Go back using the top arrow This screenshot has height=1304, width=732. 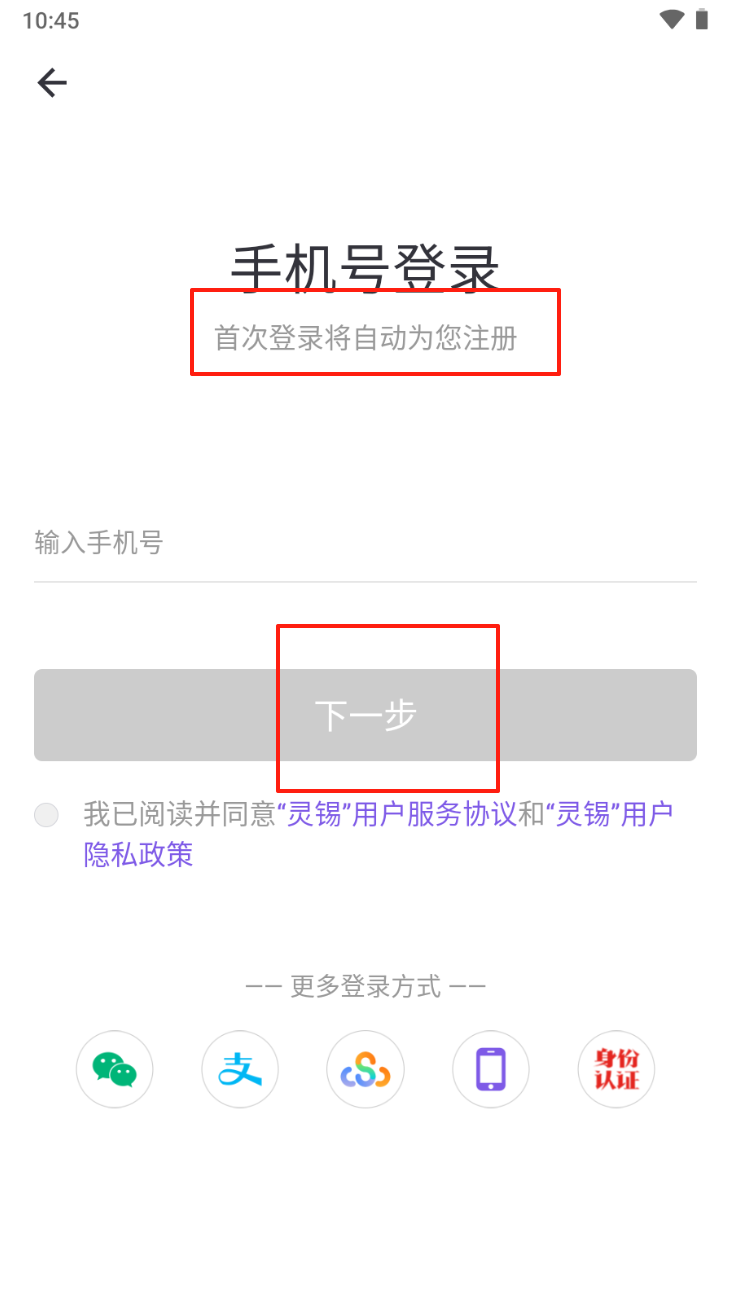coord(52,83)
